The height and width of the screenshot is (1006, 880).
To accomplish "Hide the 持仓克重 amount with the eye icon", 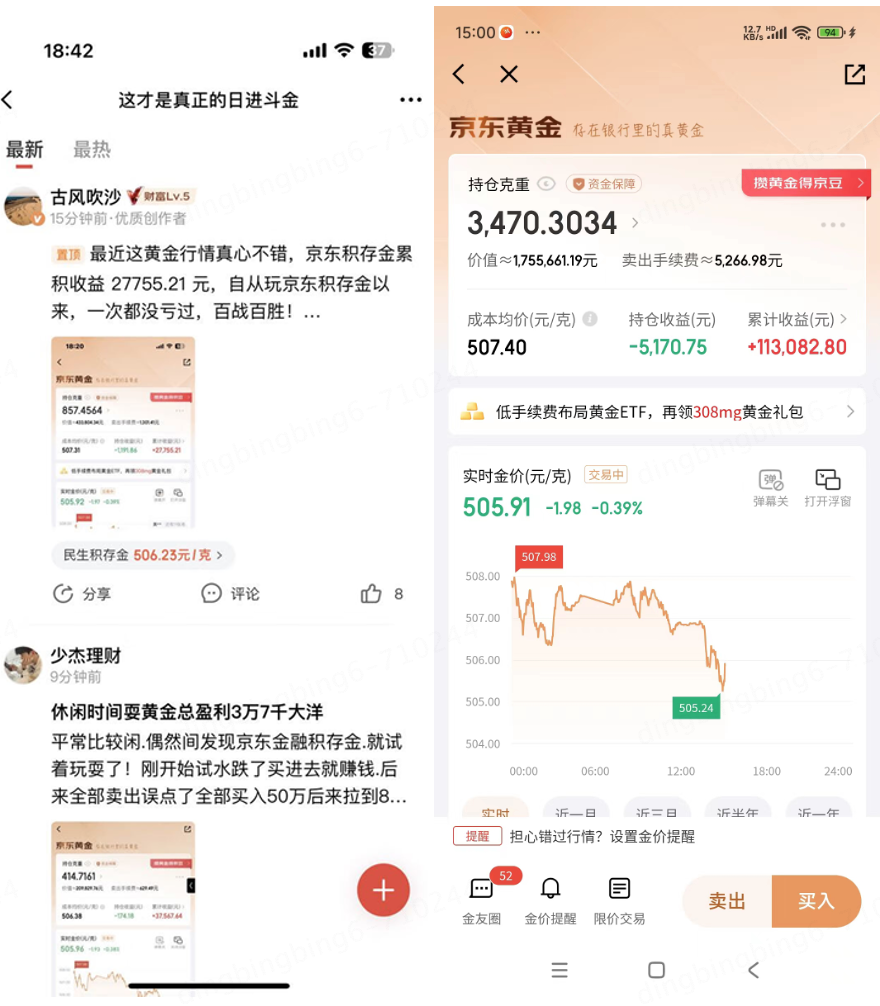I will 546,184.
